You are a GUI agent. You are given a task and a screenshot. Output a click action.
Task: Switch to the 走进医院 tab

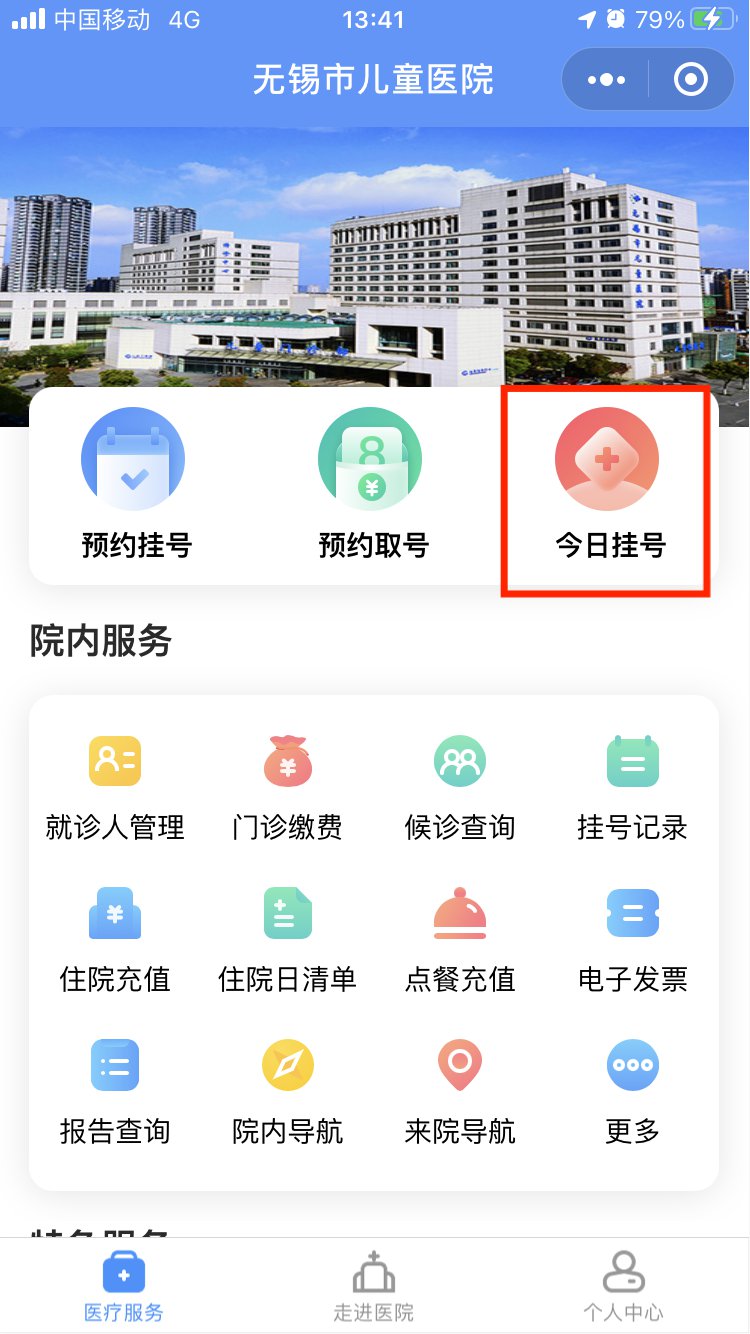pyautogui.click(x=373, y=1287)
